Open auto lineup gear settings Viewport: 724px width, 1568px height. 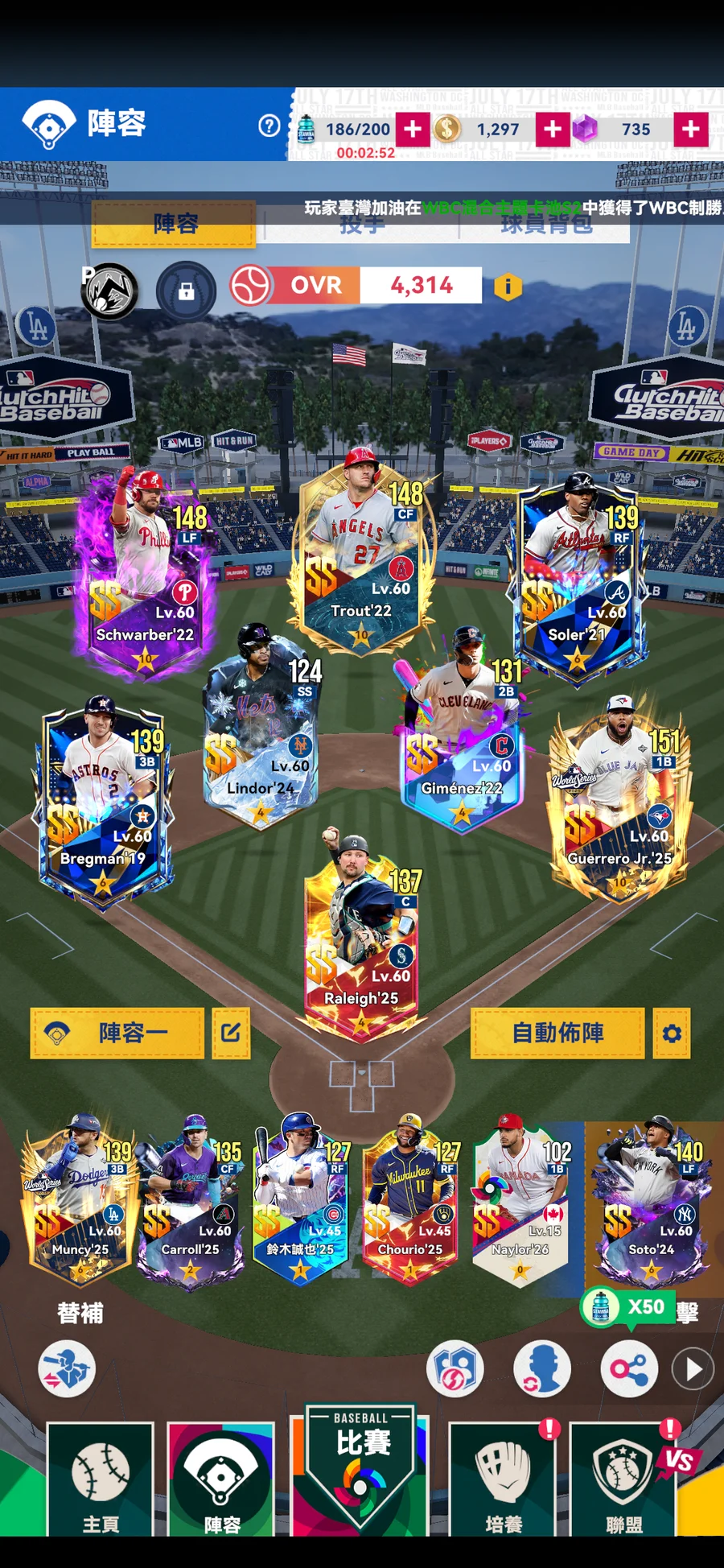click(672, 1033)
